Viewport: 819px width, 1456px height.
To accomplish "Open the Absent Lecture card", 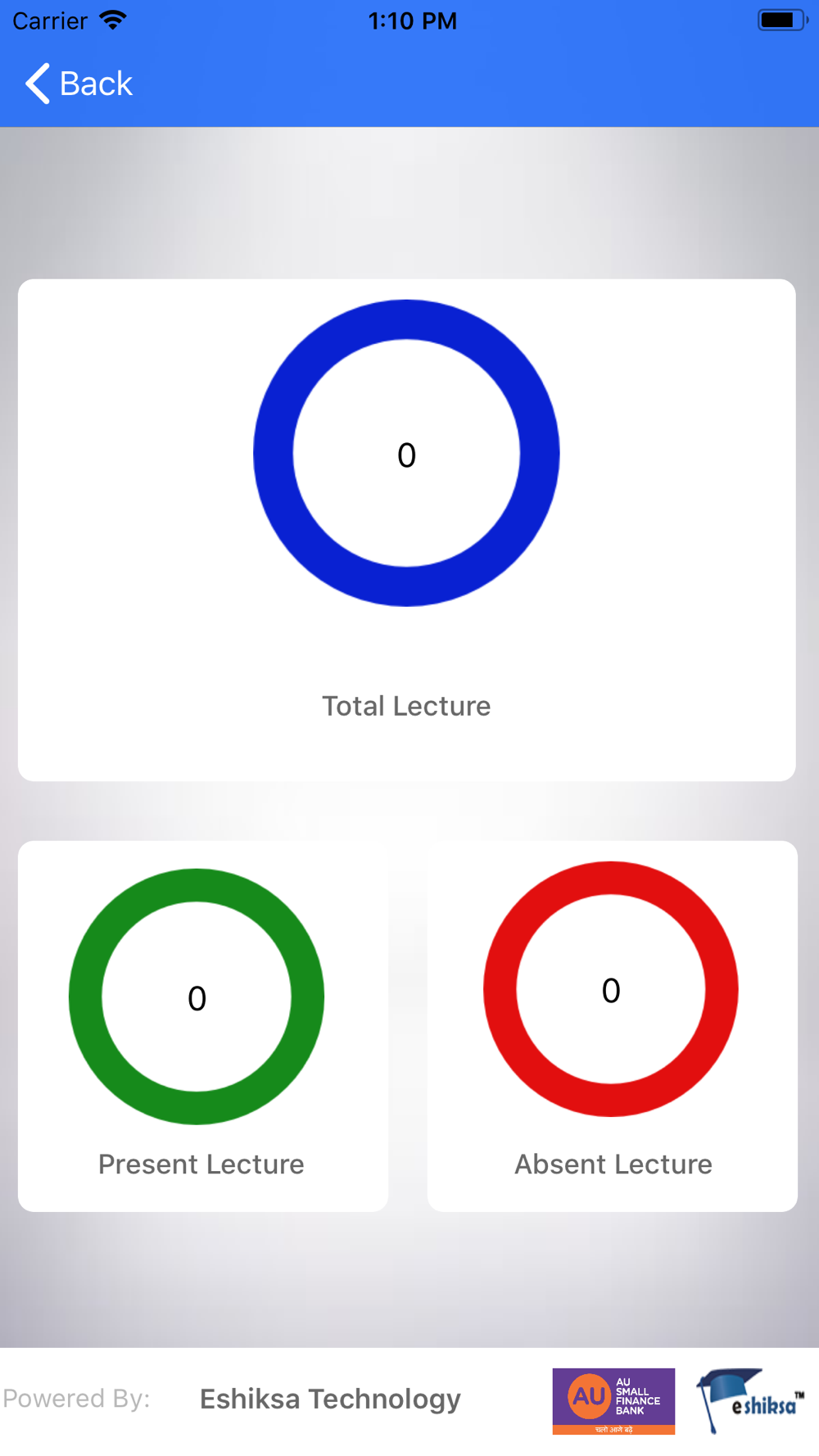I will pos(613,1026).
